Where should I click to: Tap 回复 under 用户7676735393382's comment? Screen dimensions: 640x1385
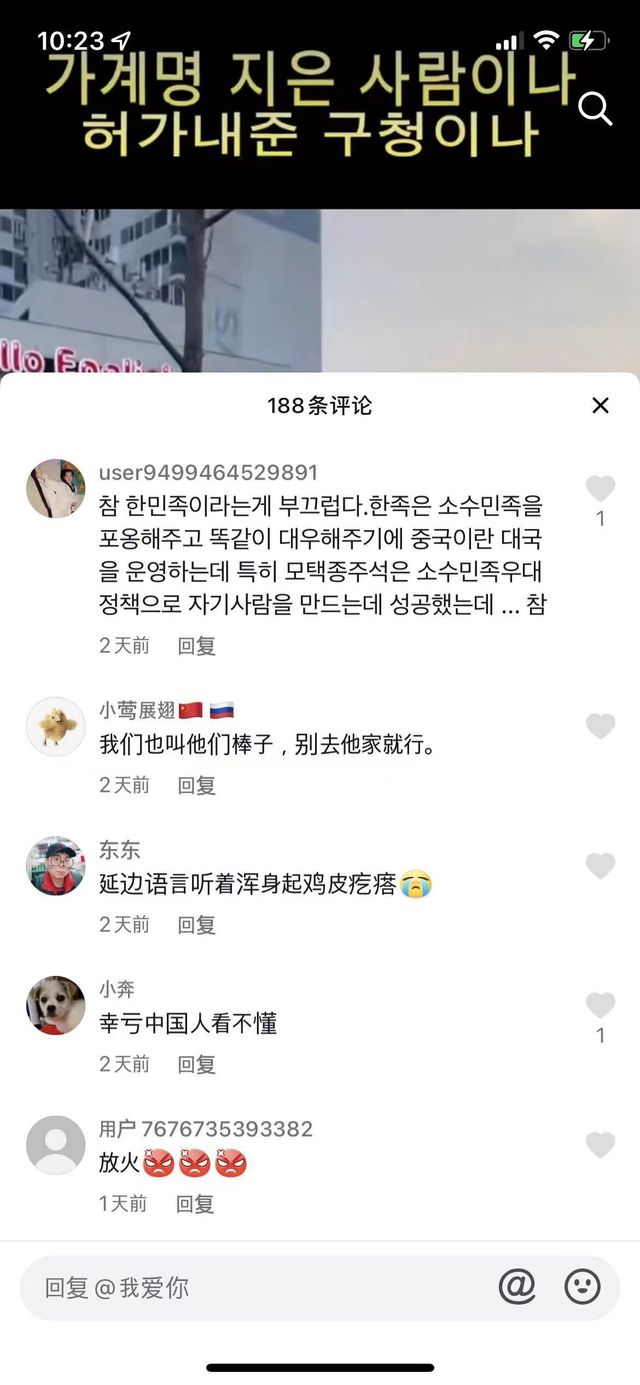[195, 1203]
